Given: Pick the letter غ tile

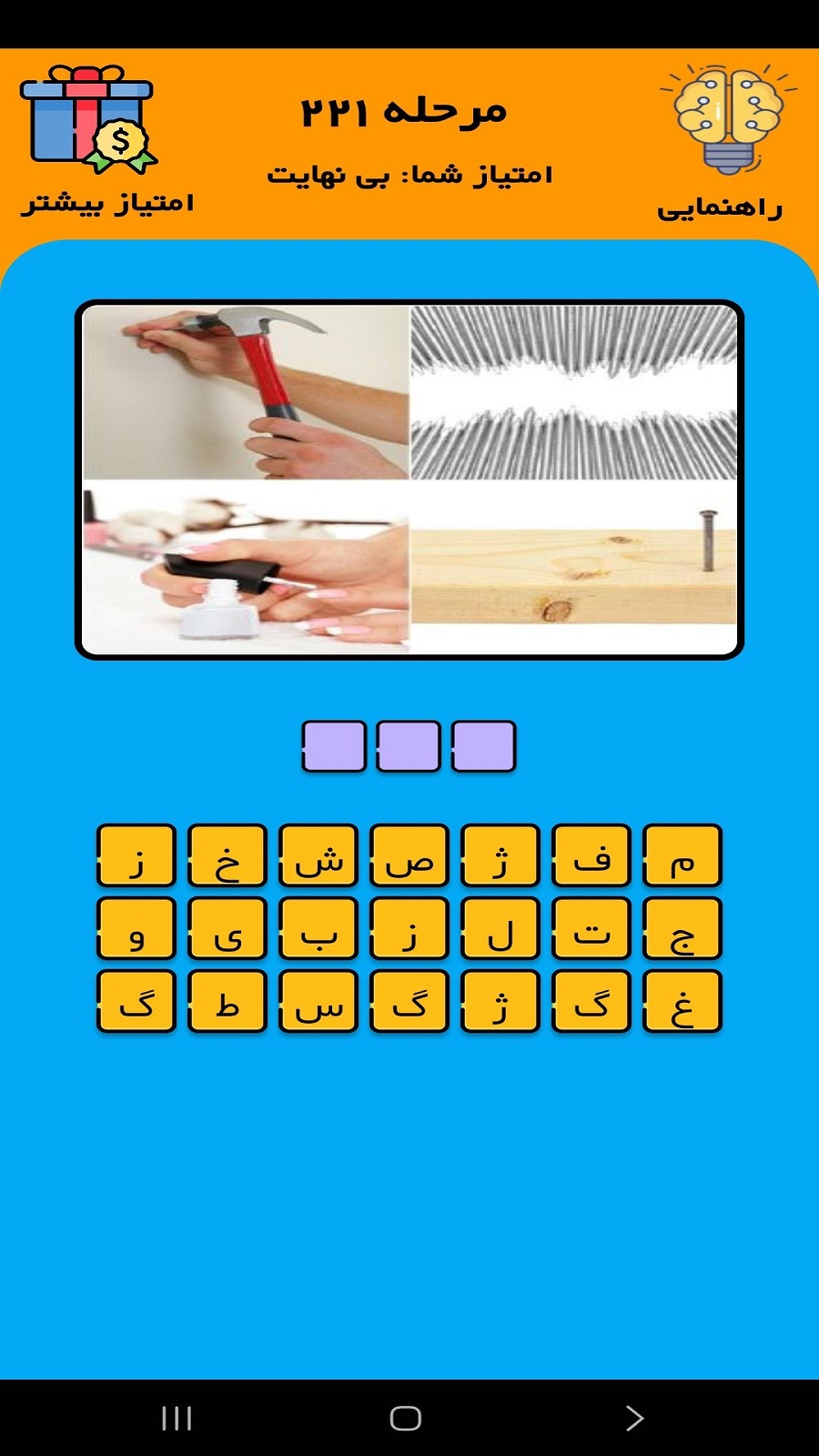Looking at the screenshot, I should 682,1002.
